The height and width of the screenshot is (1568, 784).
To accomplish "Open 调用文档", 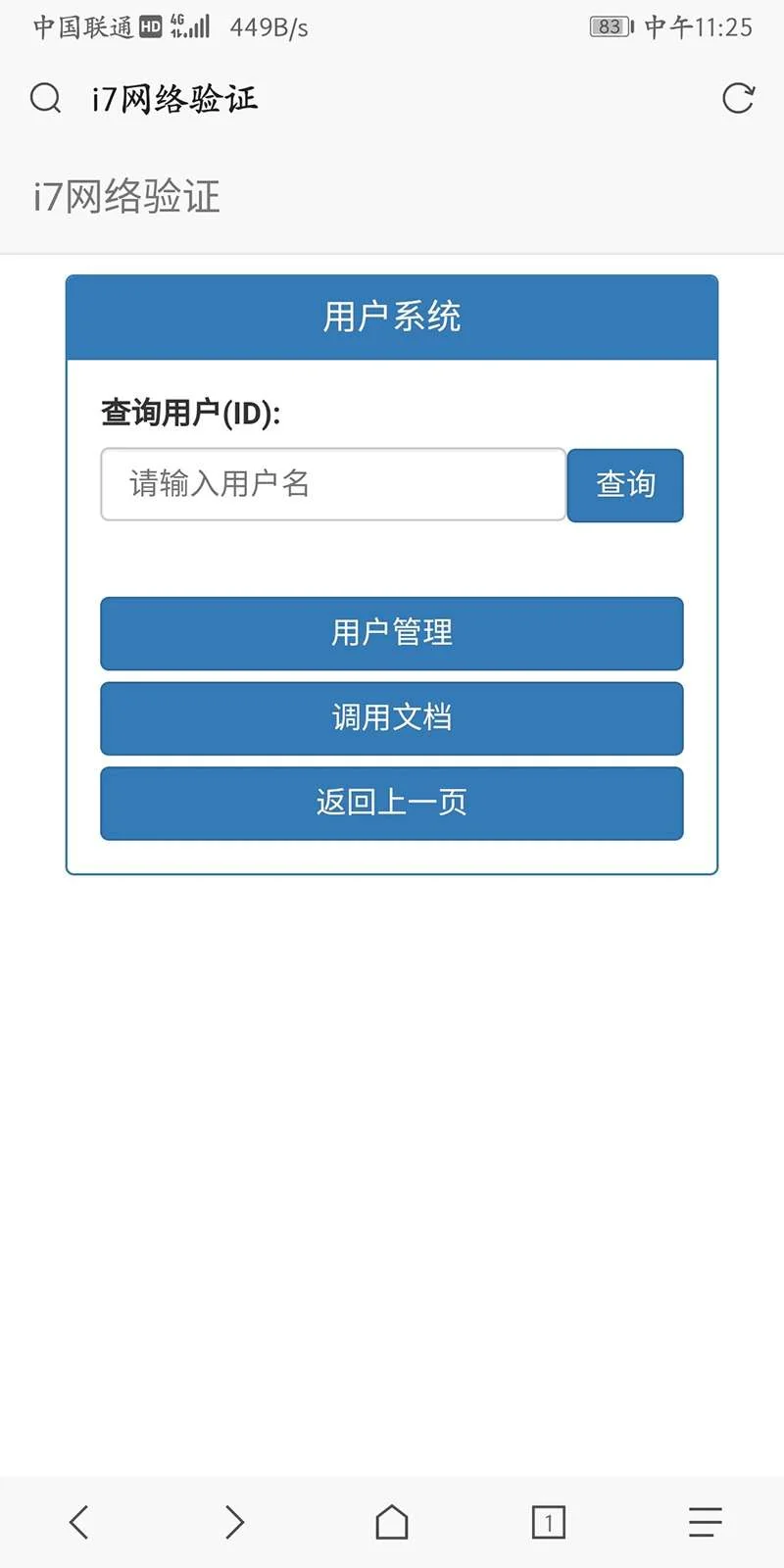I will tap(392, 718).
